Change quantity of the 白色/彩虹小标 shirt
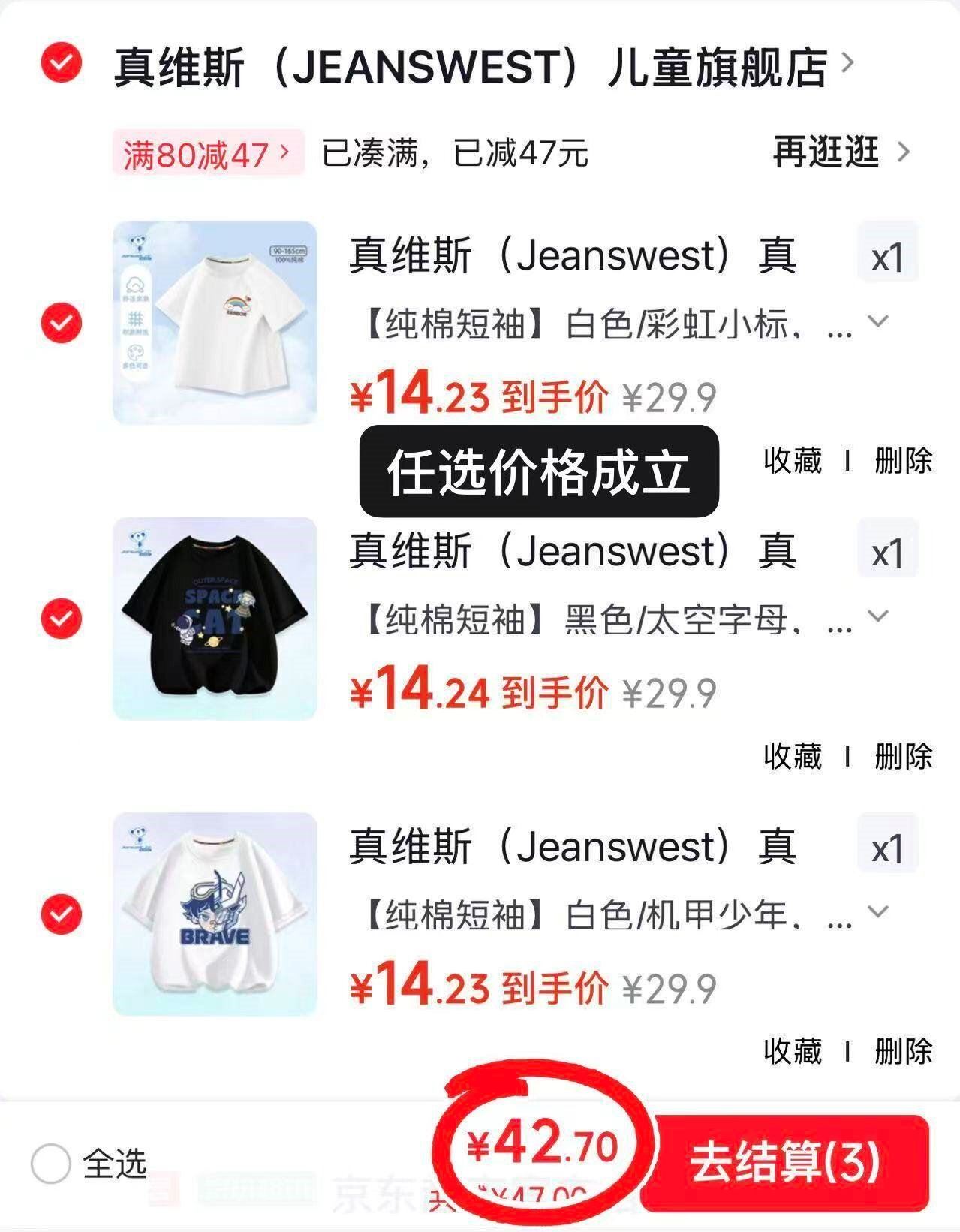The width and height of the screenshot is (960, 1232). click(887, 258)
